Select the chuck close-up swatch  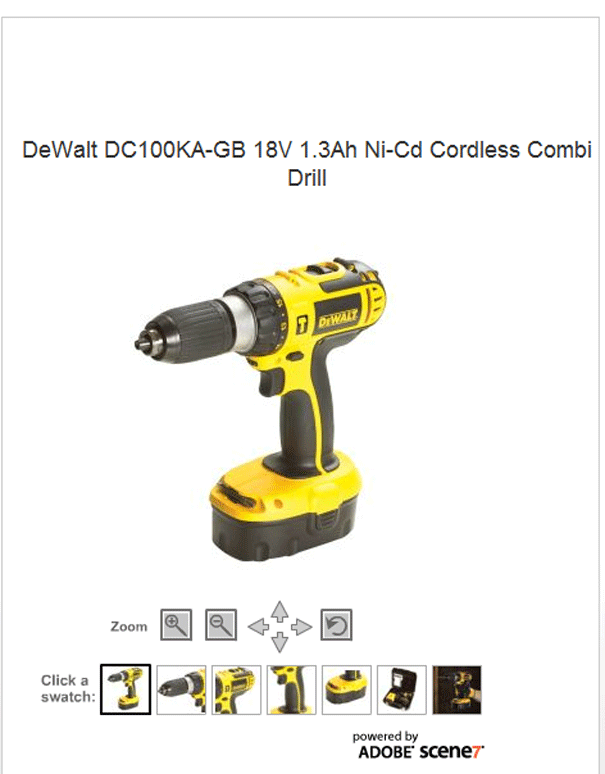181,690
